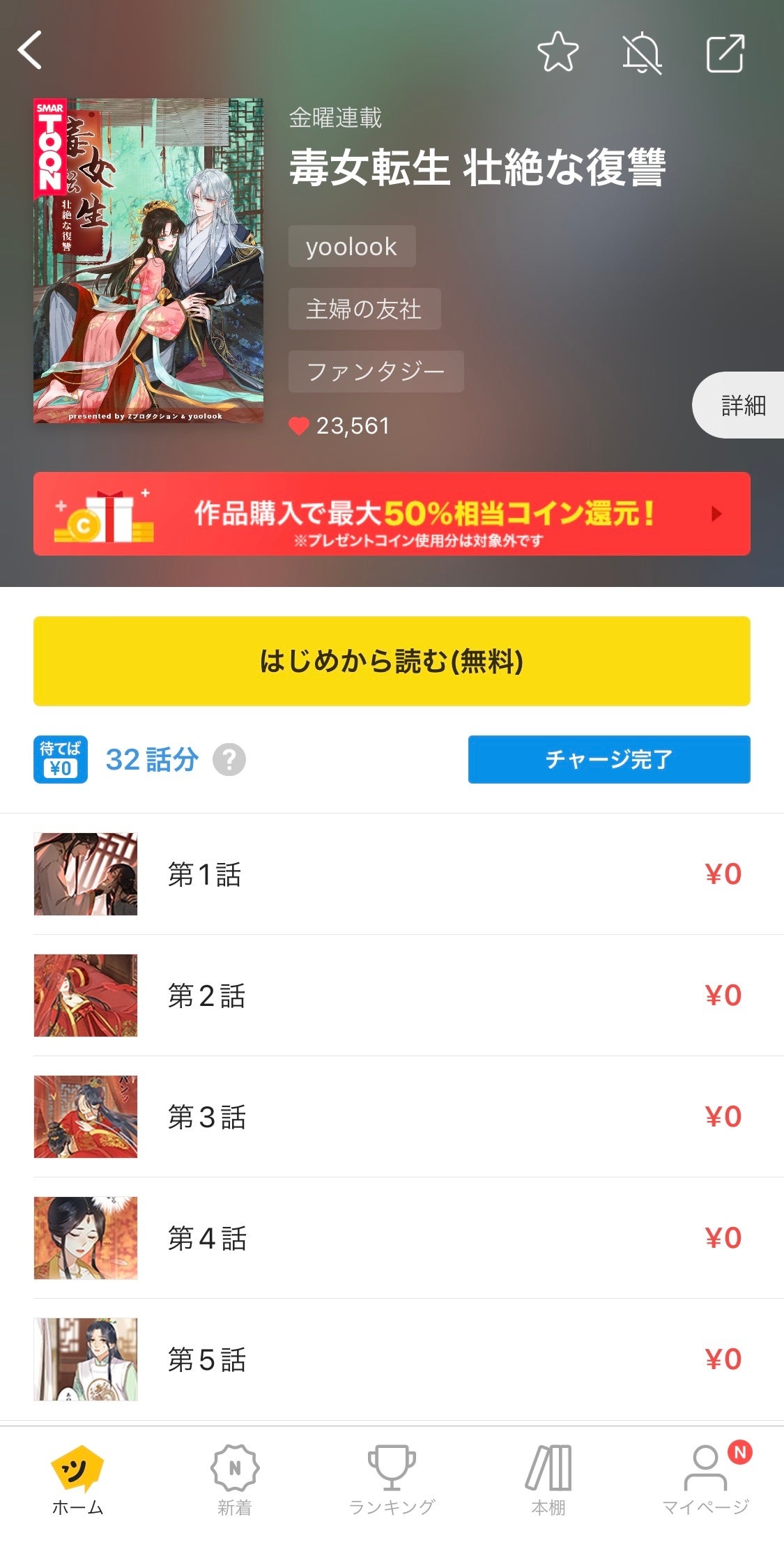Start reading with はじめから読む(無料)
The width and height of the screenshot is (784, 1556).
coord(392,661)
